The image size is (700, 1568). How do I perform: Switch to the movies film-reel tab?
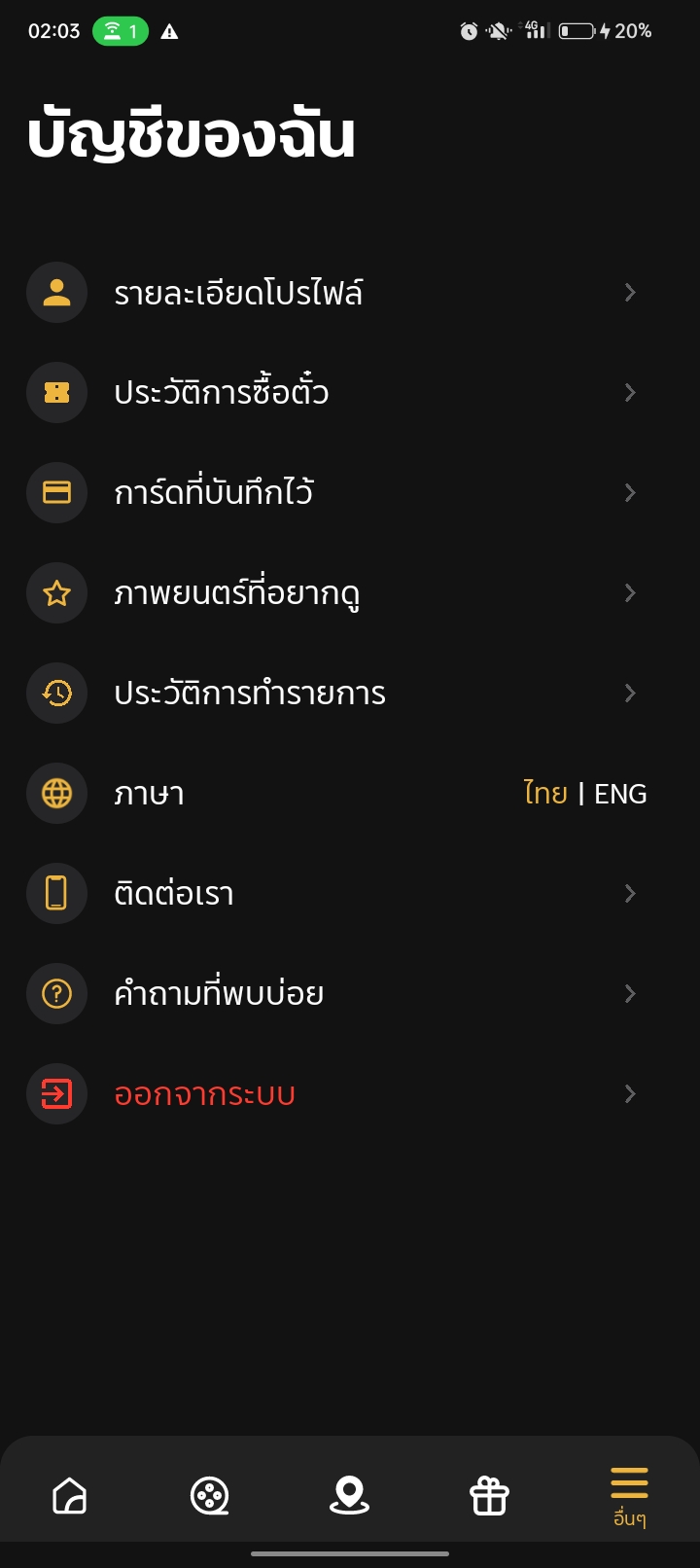point(210,1495)
